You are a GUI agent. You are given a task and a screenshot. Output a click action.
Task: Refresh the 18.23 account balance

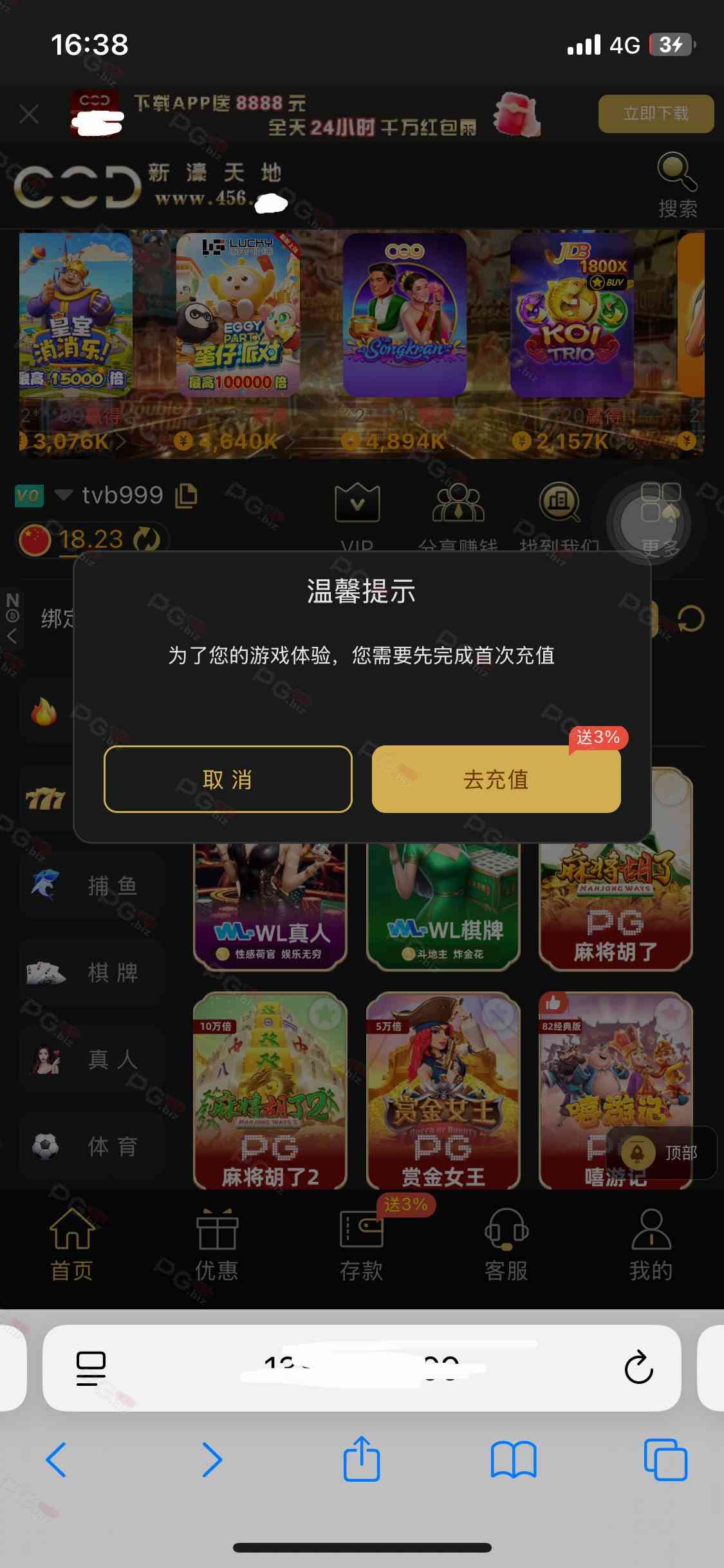pos(147,539)
